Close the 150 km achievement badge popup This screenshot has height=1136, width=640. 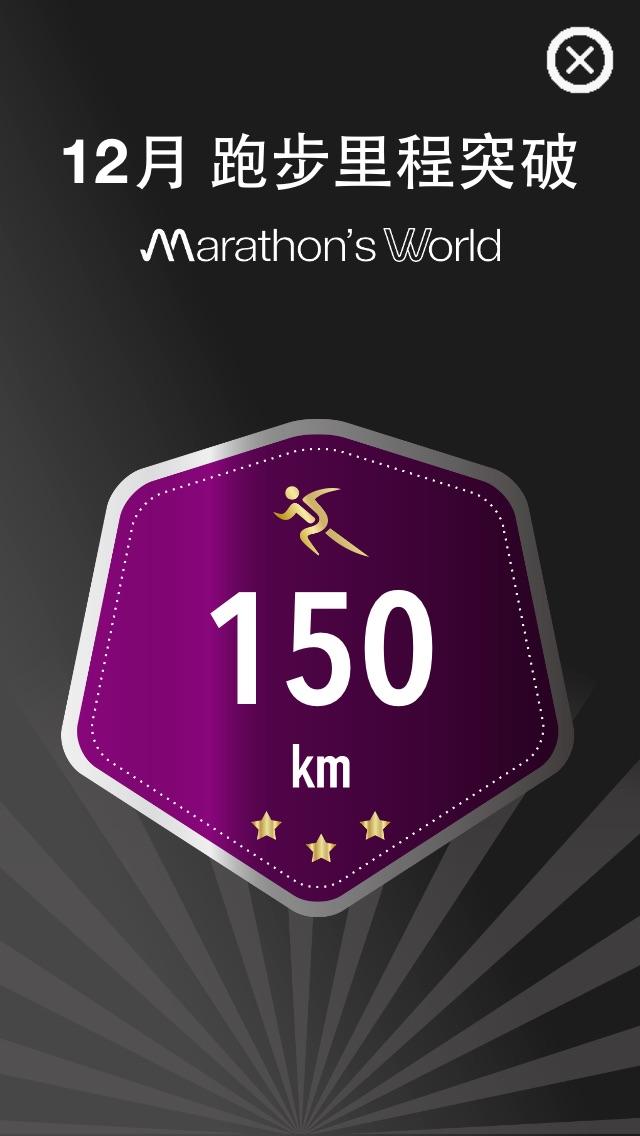pos(579,60)
